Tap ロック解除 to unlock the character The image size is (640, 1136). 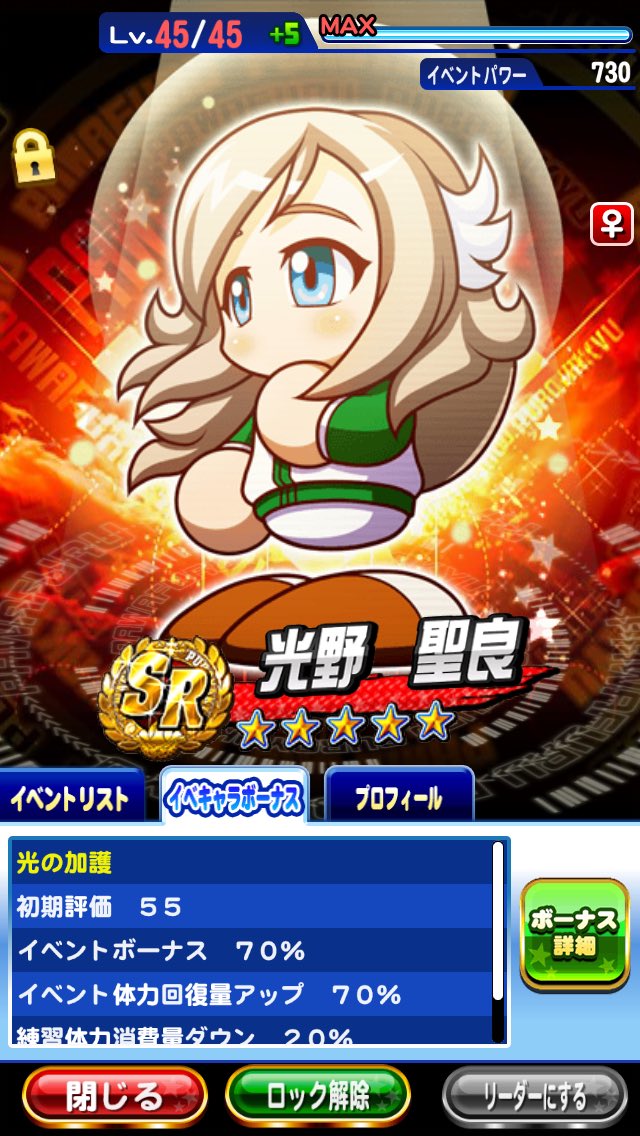tap(318, 1097)
